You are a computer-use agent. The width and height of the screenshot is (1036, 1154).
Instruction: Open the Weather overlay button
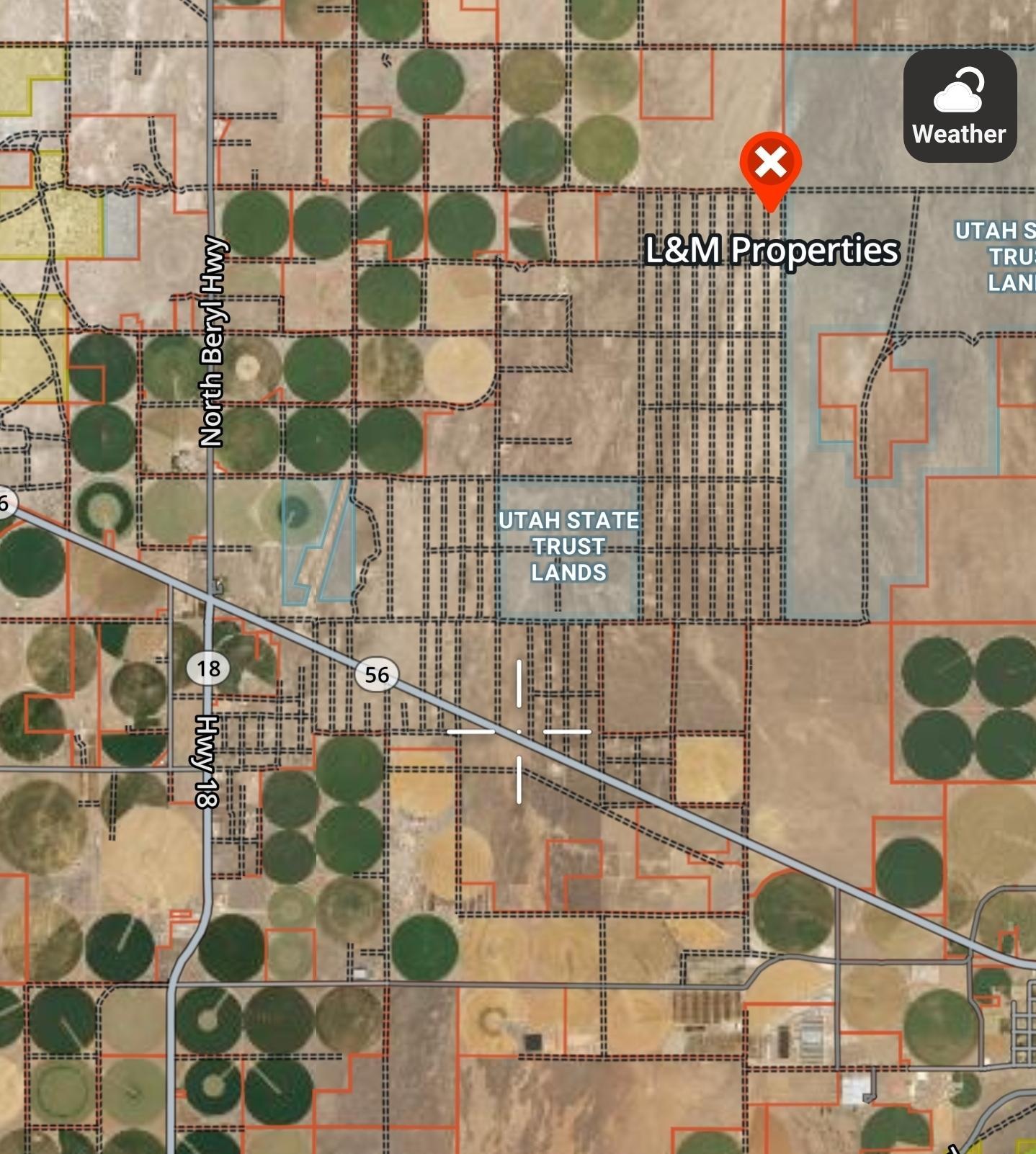click(960, 106)
